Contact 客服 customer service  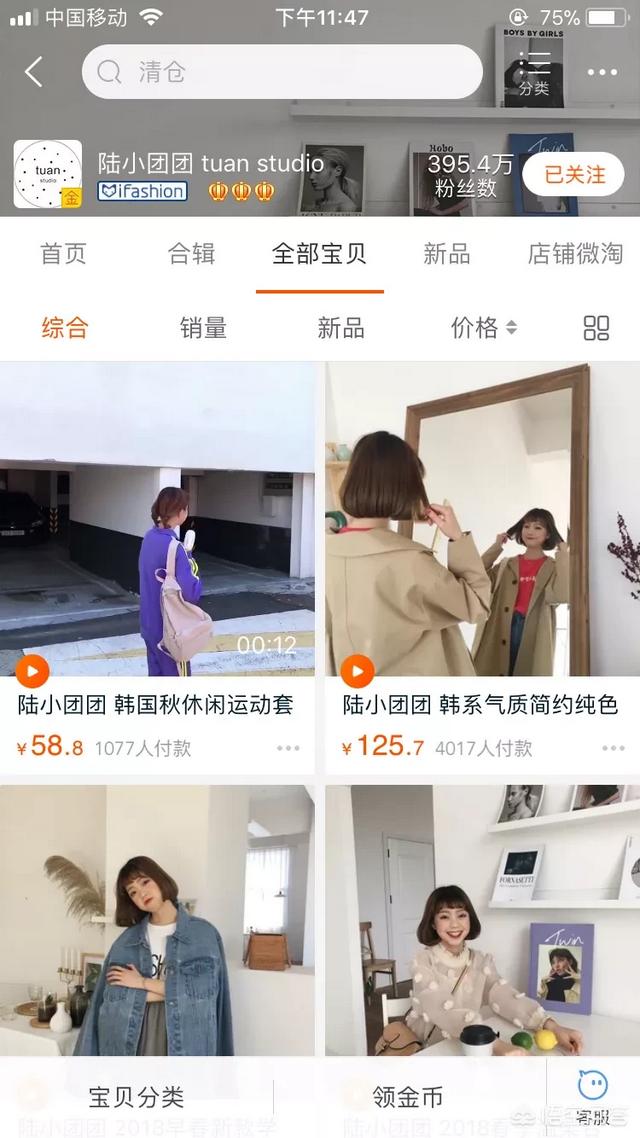click(x=593, y=1097)
